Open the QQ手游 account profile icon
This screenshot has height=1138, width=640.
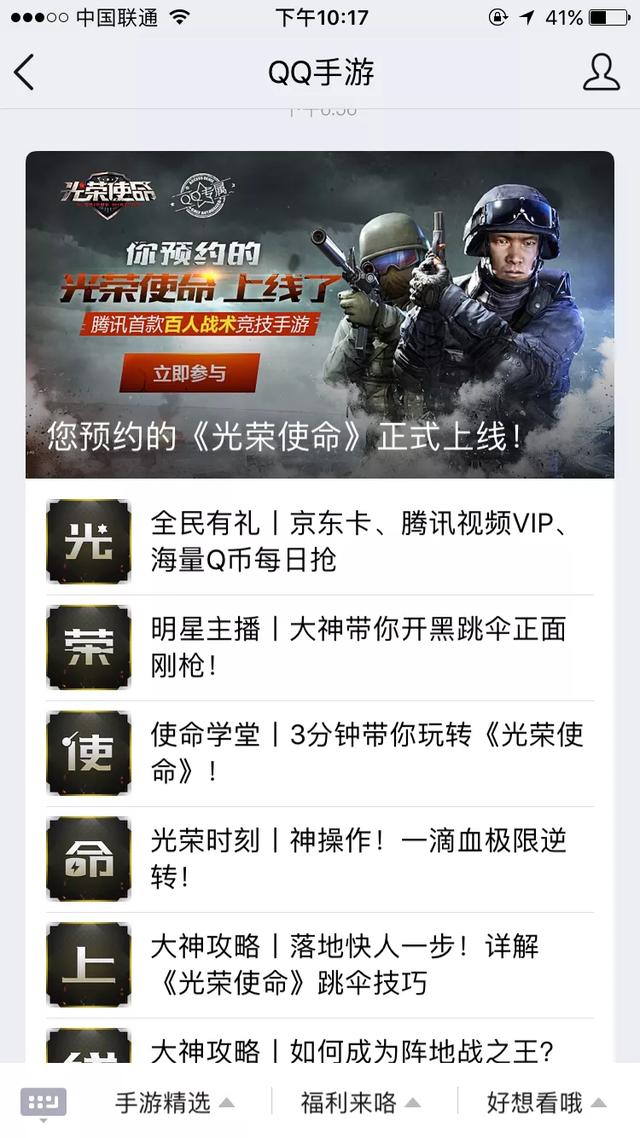[x=601, y=73]
